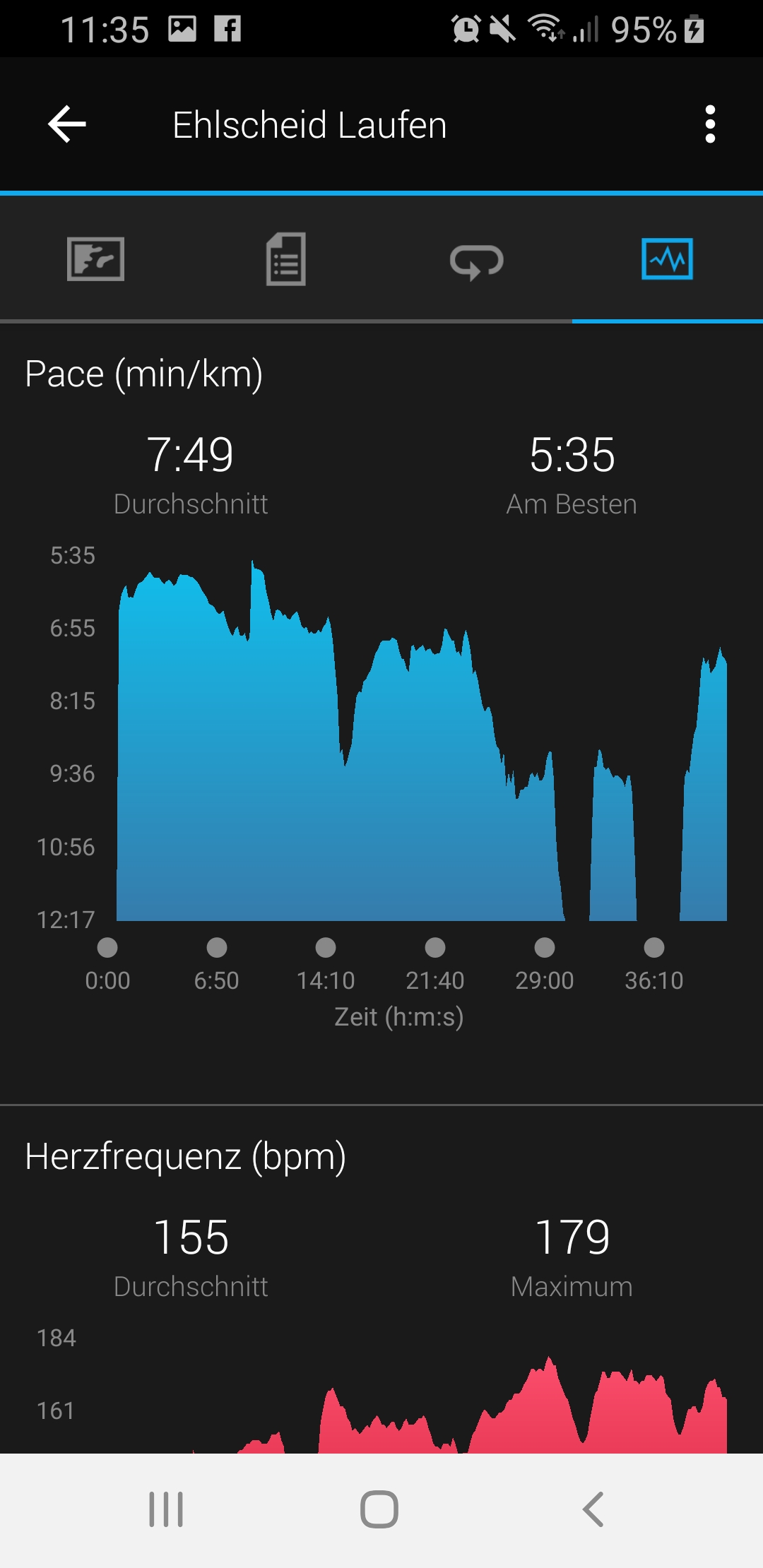Select the charts tab
Image resolution: width=763 pixels, height=1568 pixels.
667,259
